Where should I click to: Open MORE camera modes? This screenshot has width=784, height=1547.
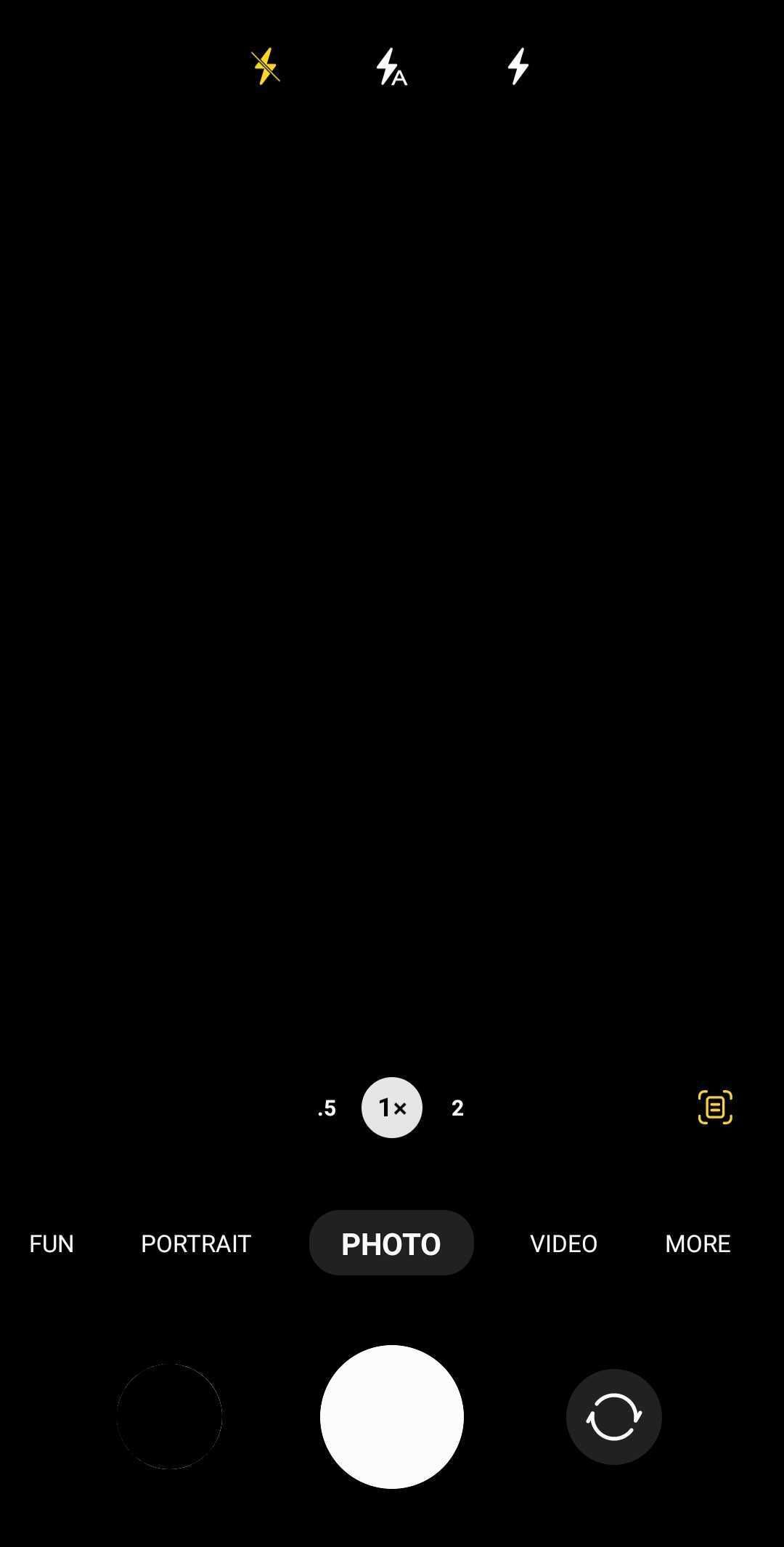point(698,1243)
